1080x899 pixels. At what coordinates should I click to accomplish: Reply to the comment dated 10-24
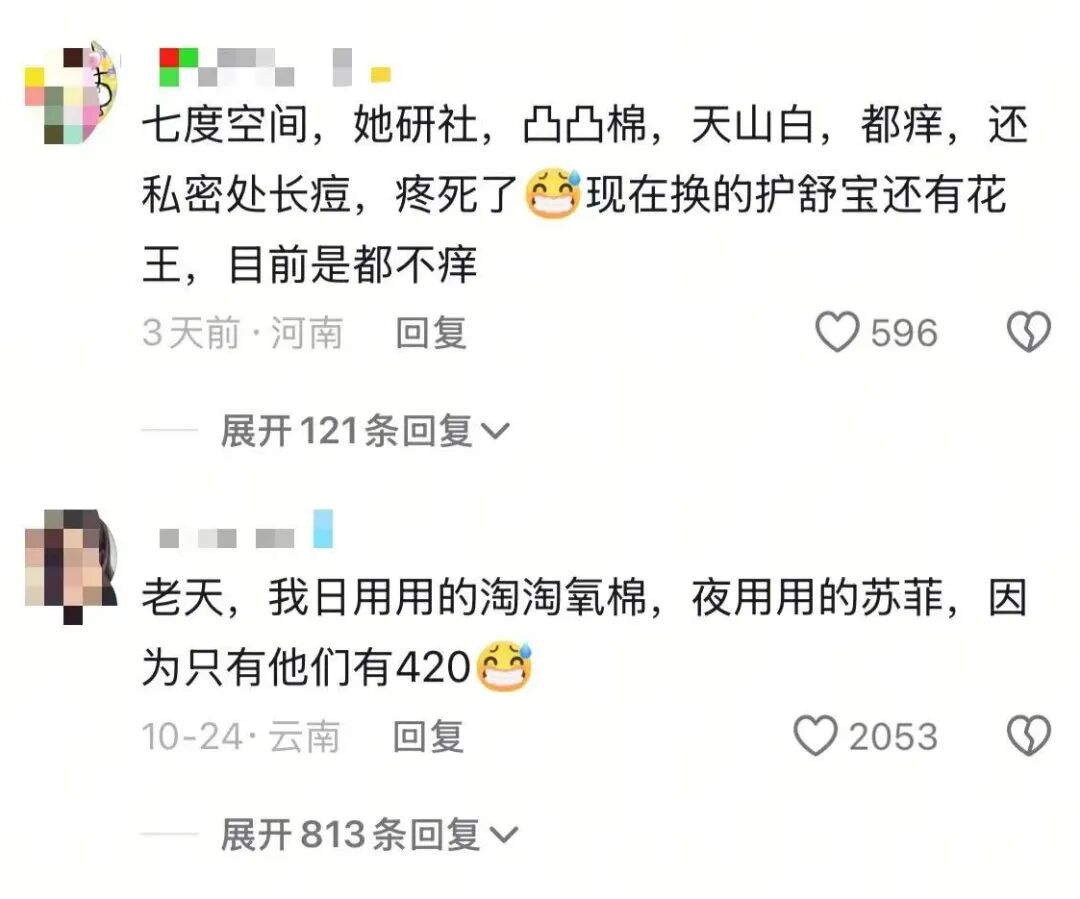pyautogui.click(x=428, y=738)
